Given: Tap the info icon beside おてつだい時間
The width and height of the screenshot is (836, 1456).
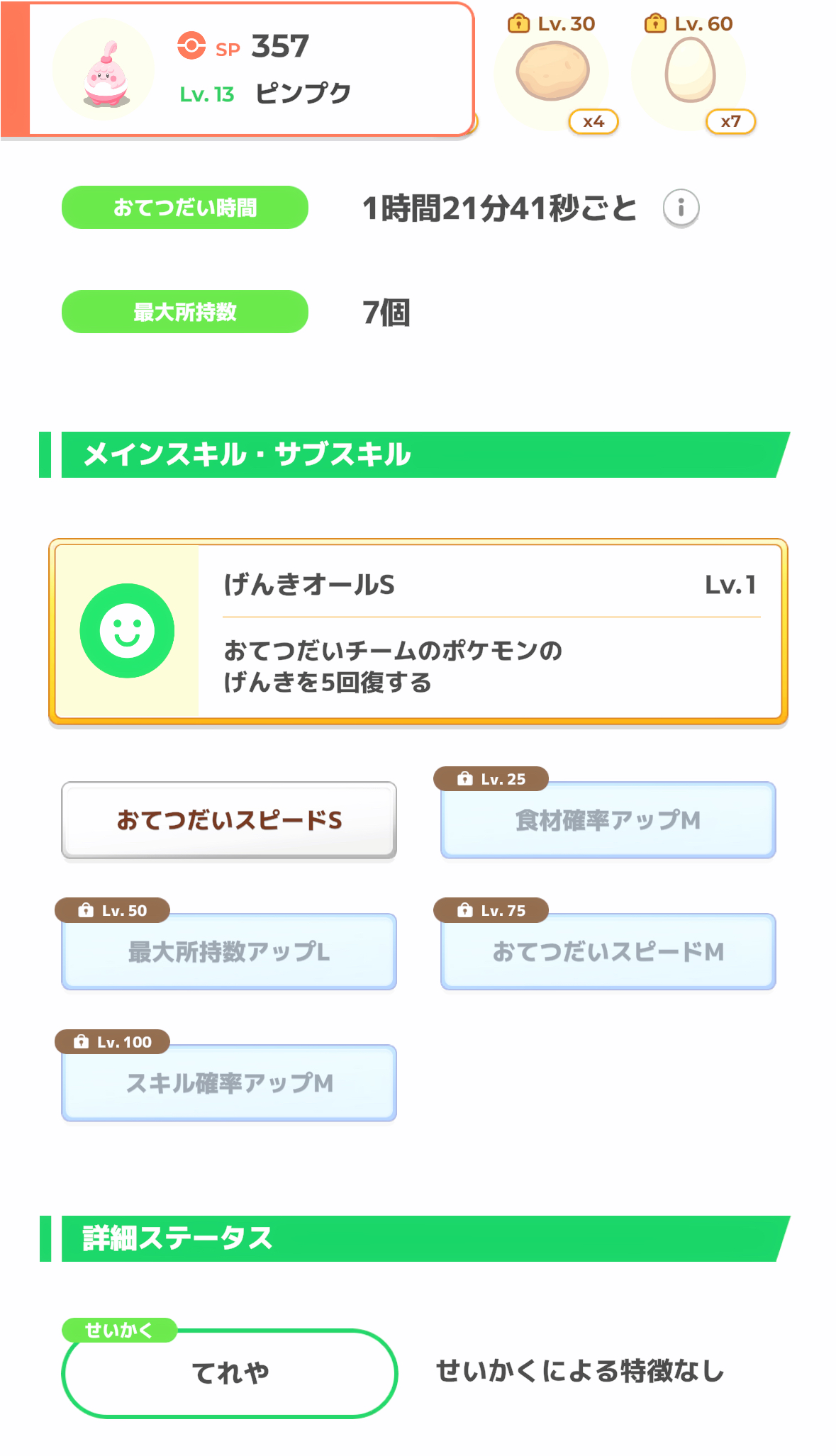Looking at the screenshot, I should (x=681, y=208).
